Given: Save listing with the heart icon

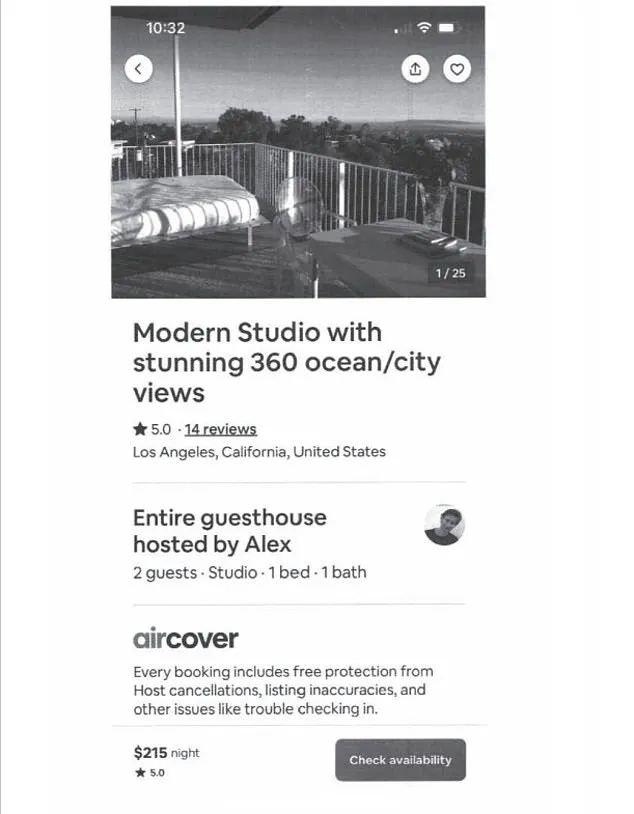Looking at the screenshot, I should pos(456,68).
